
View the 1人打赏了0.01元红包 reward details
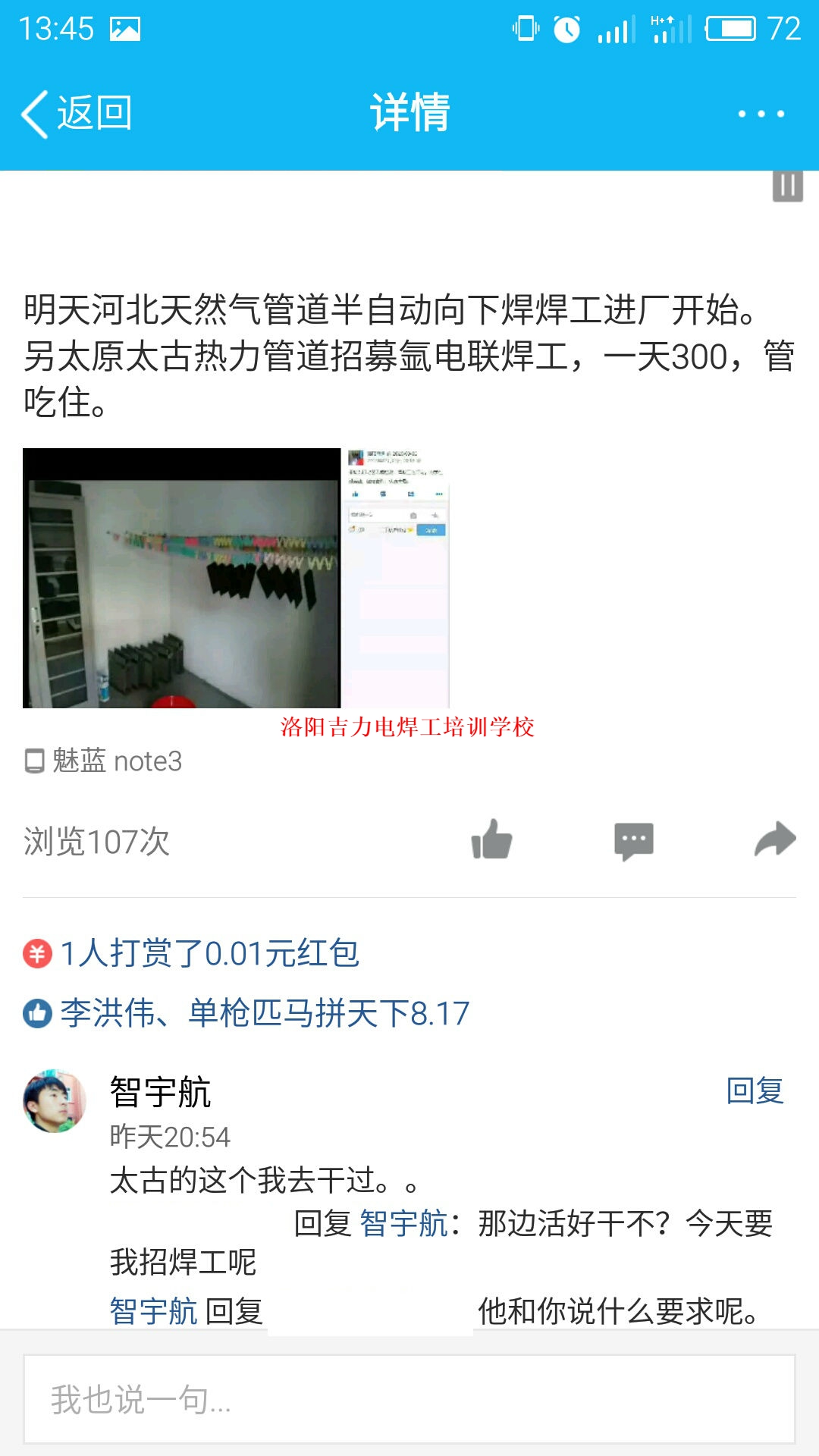coord(209,953)
